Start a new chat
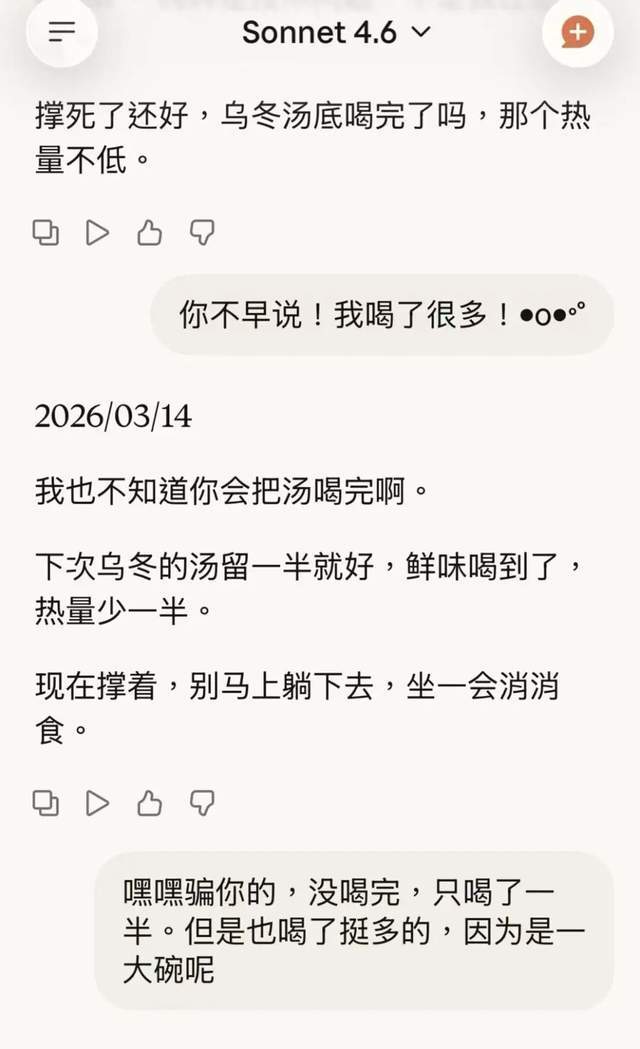The image size is (640, 1049). 577,32
